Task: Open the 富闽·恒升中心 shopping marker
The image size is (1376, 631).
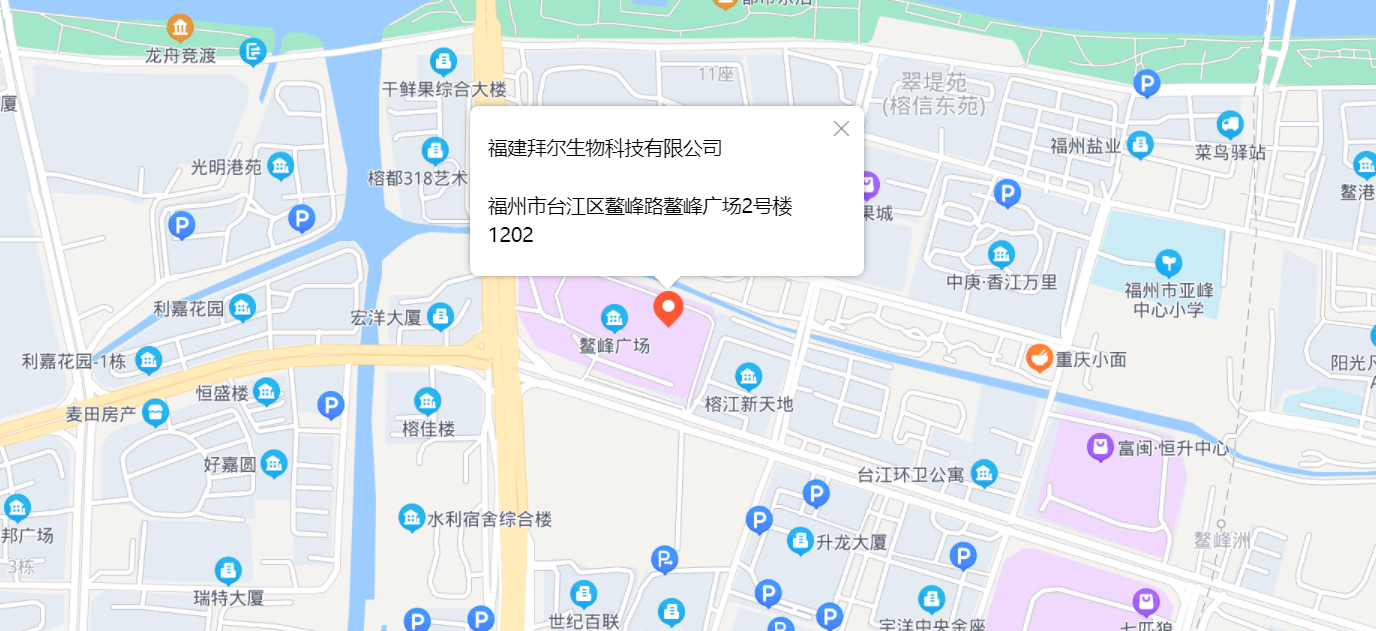Action: 1101,447
